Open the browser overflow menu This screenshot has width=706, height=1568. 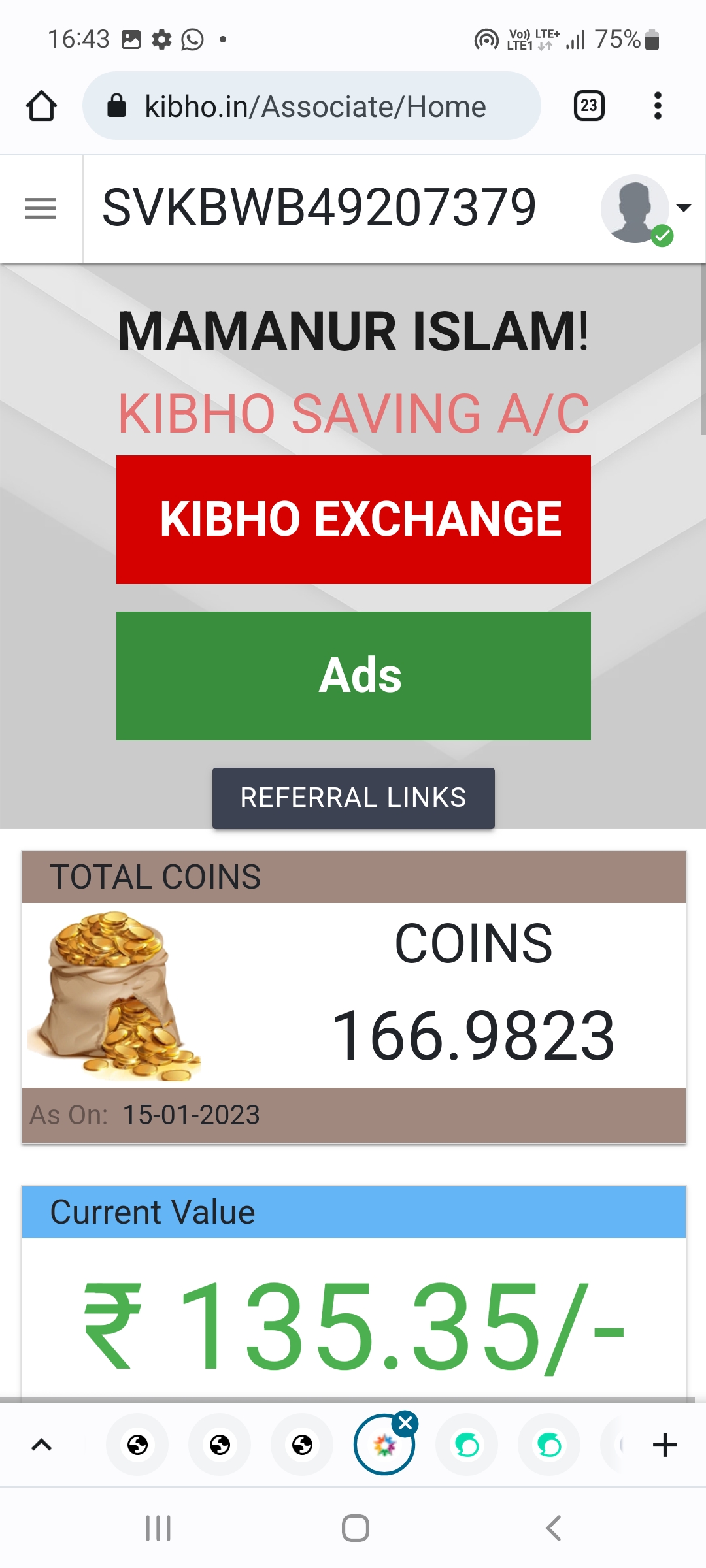658,106
